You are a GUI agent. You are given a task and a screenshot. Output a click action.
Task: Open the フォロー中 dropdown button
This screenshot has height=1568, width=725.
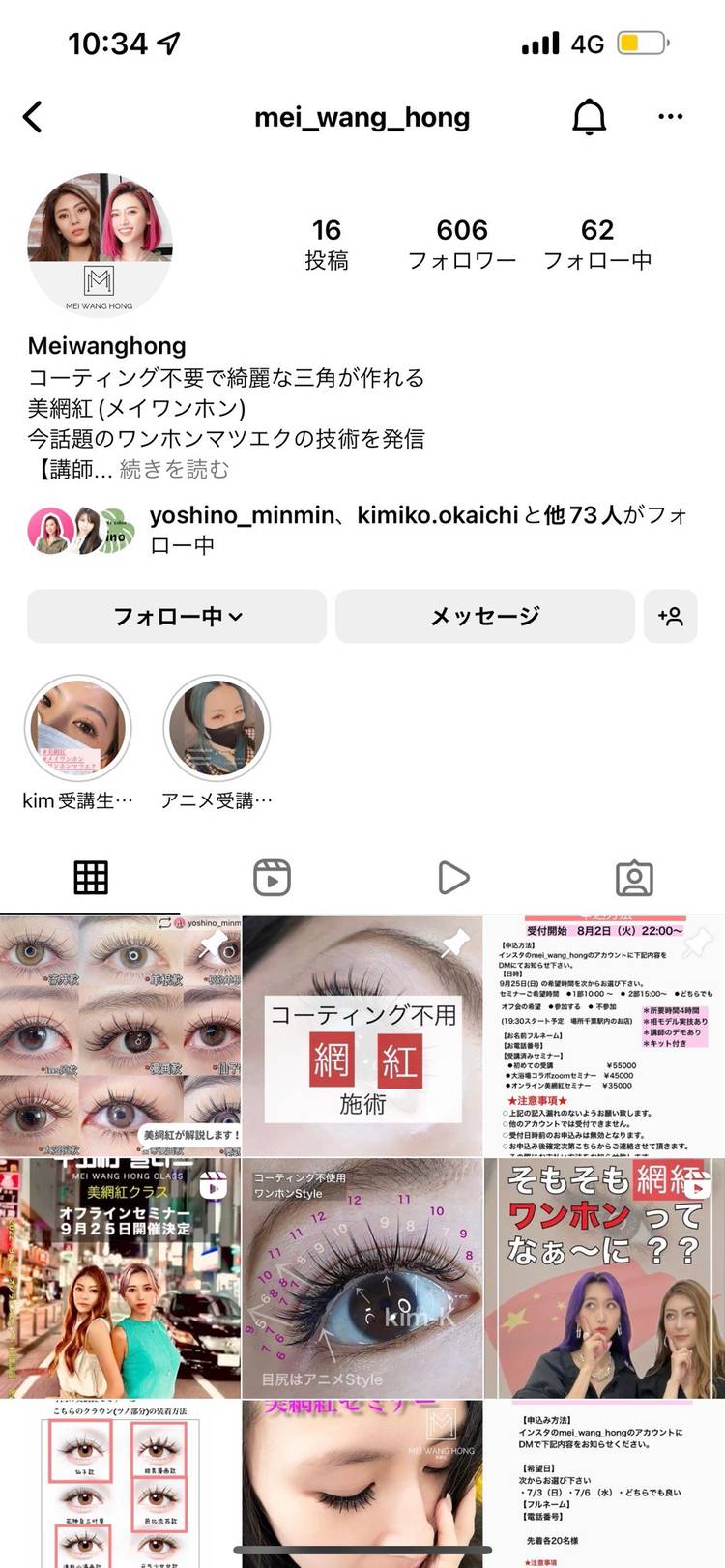click(x=177, y=616)
